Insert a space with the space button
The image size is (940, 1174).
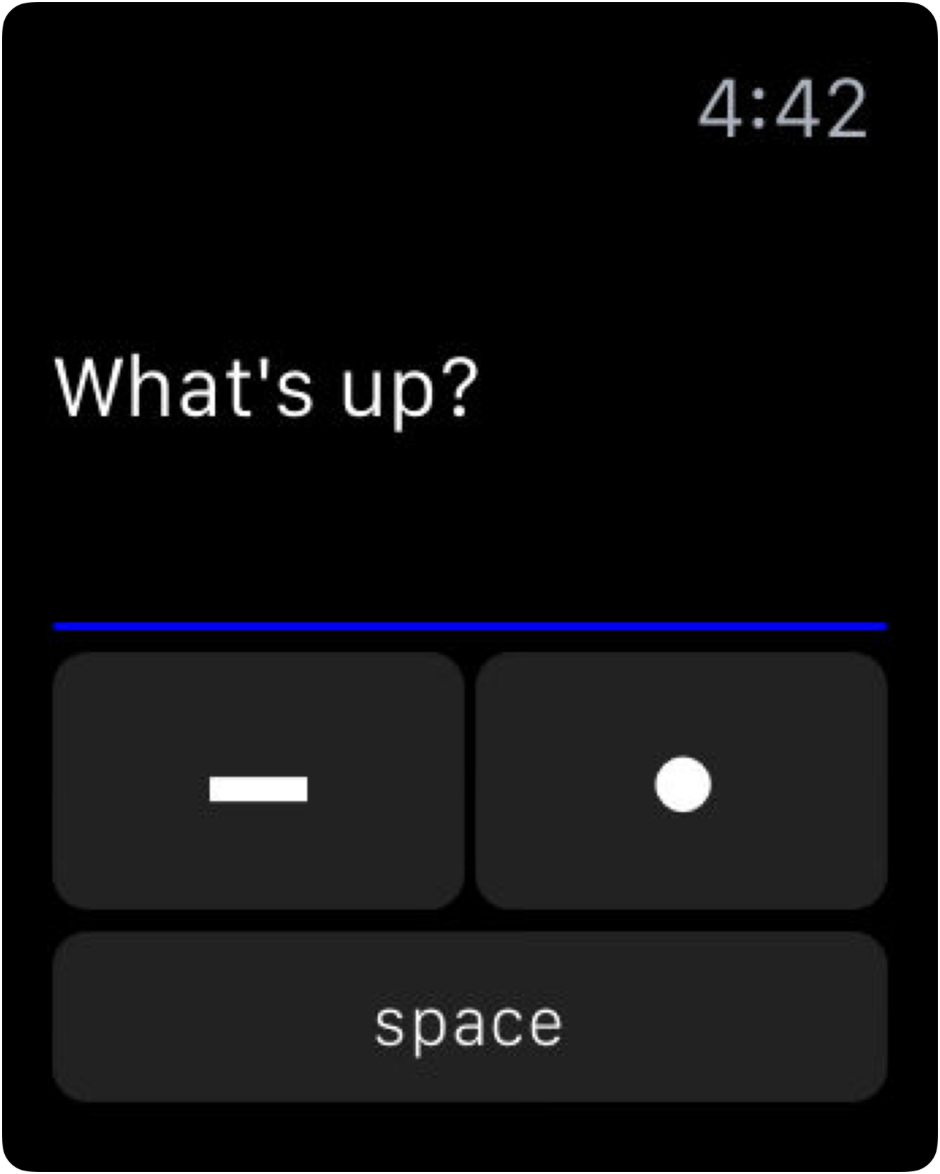469,1017
